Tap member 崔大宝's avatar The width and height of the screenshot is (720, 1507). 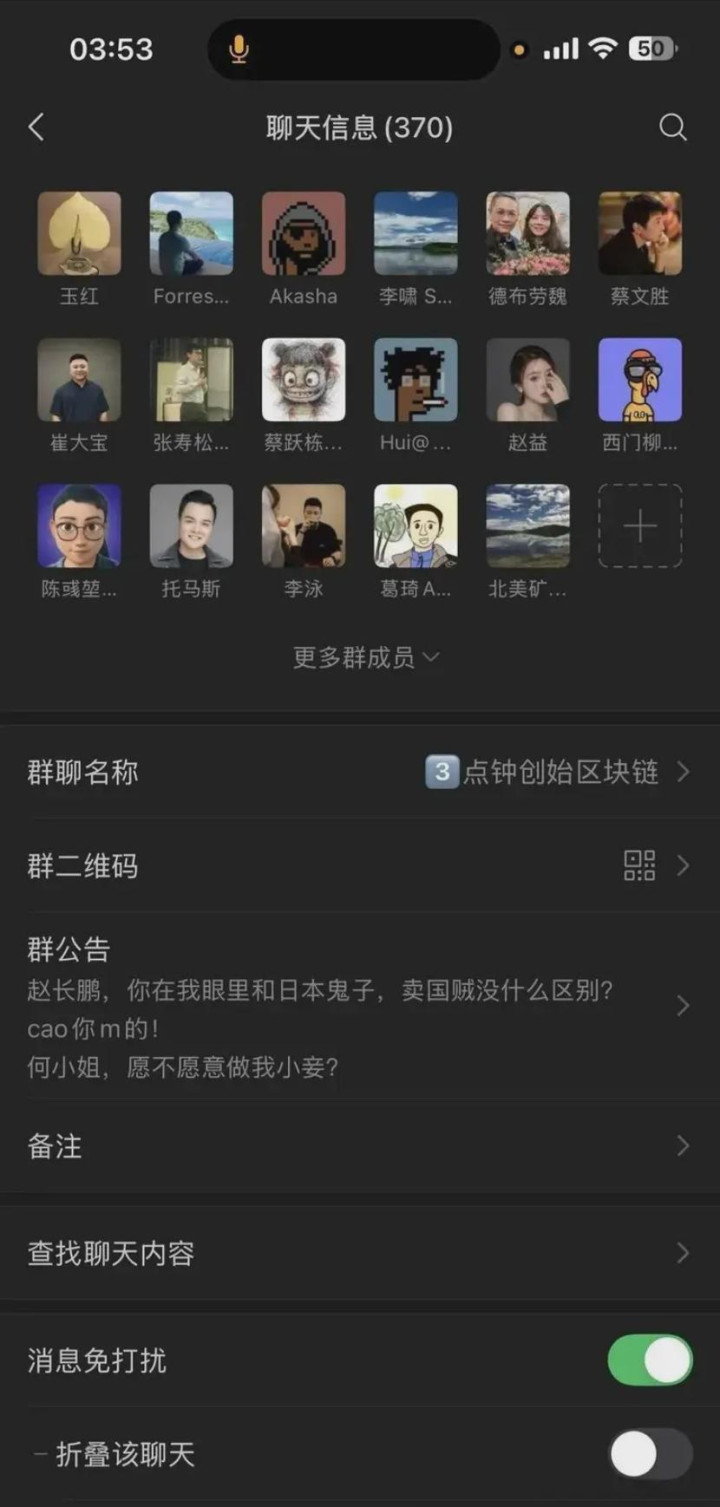pos(79,380)
